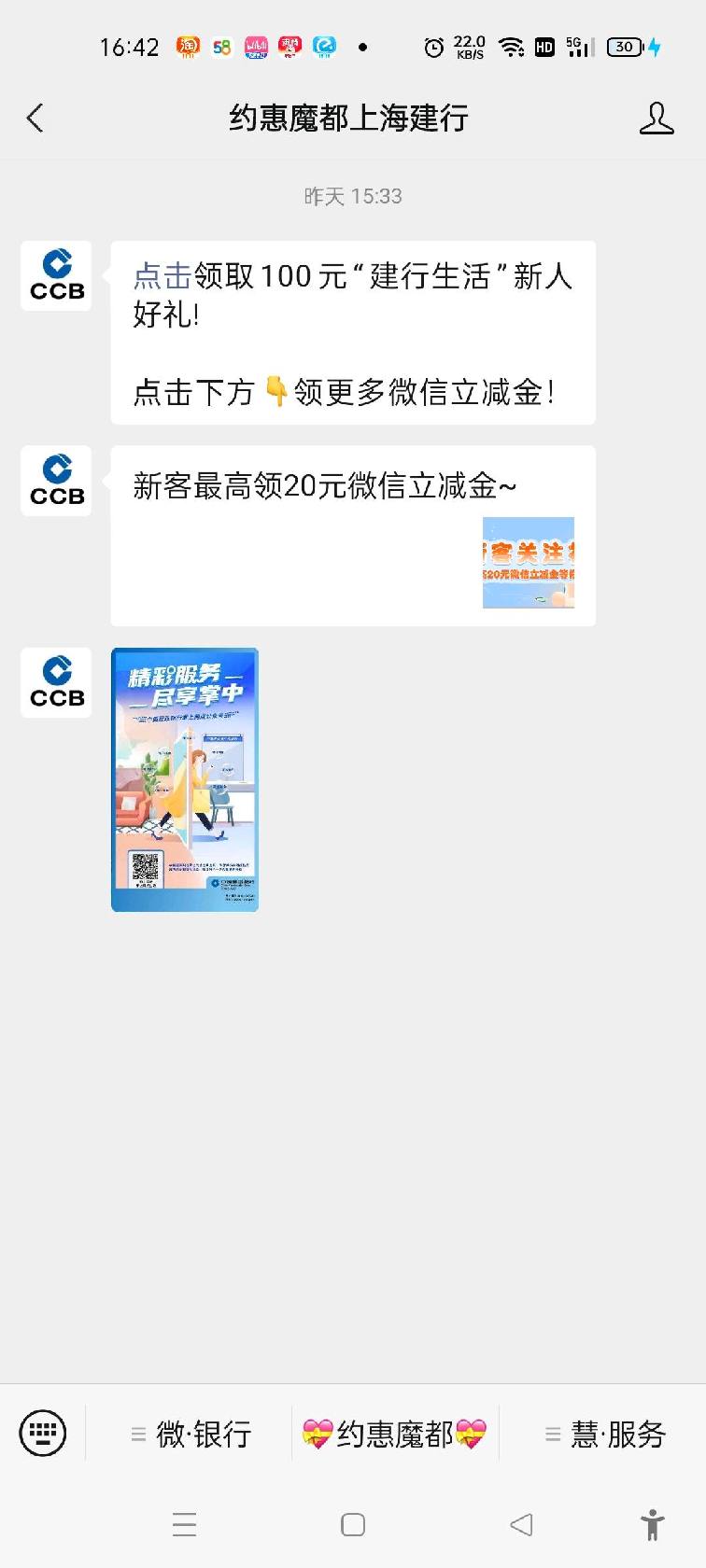Go back from the chat
The image size is (706, 1568).
pyautogui.click(x=35, y=119)
